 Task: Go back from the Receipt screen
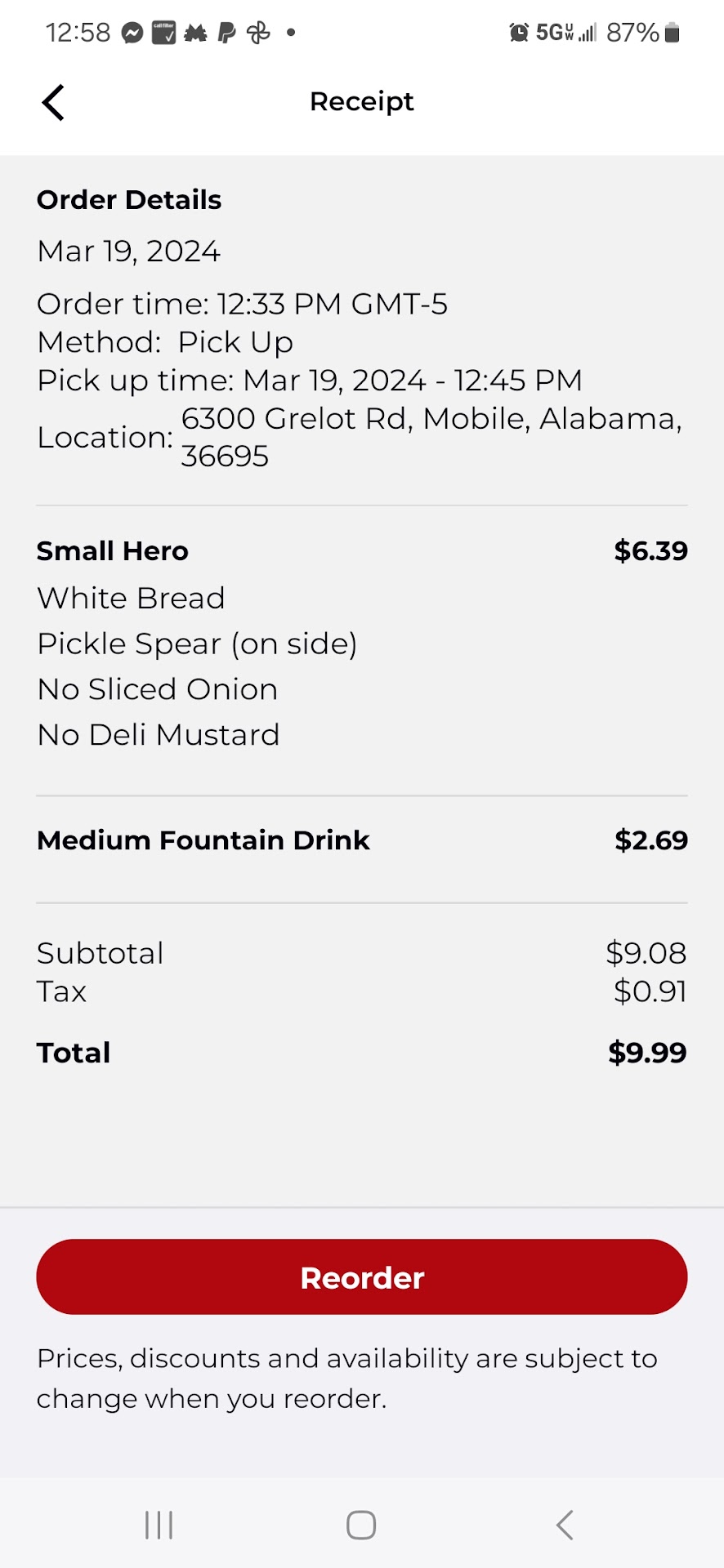pyautogui.click(x=53, y=103)
